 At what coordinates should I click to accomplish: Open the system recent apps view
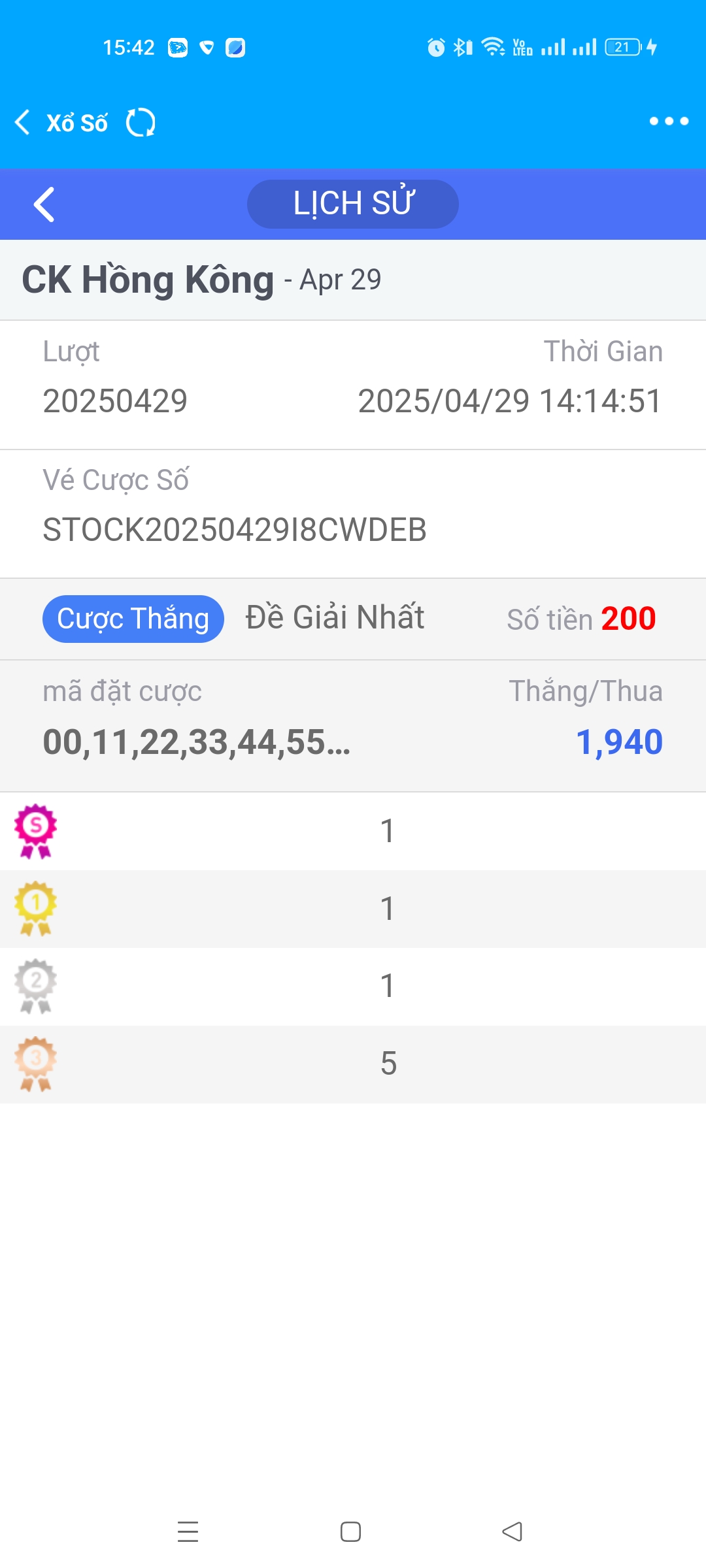click(188, 1531)
